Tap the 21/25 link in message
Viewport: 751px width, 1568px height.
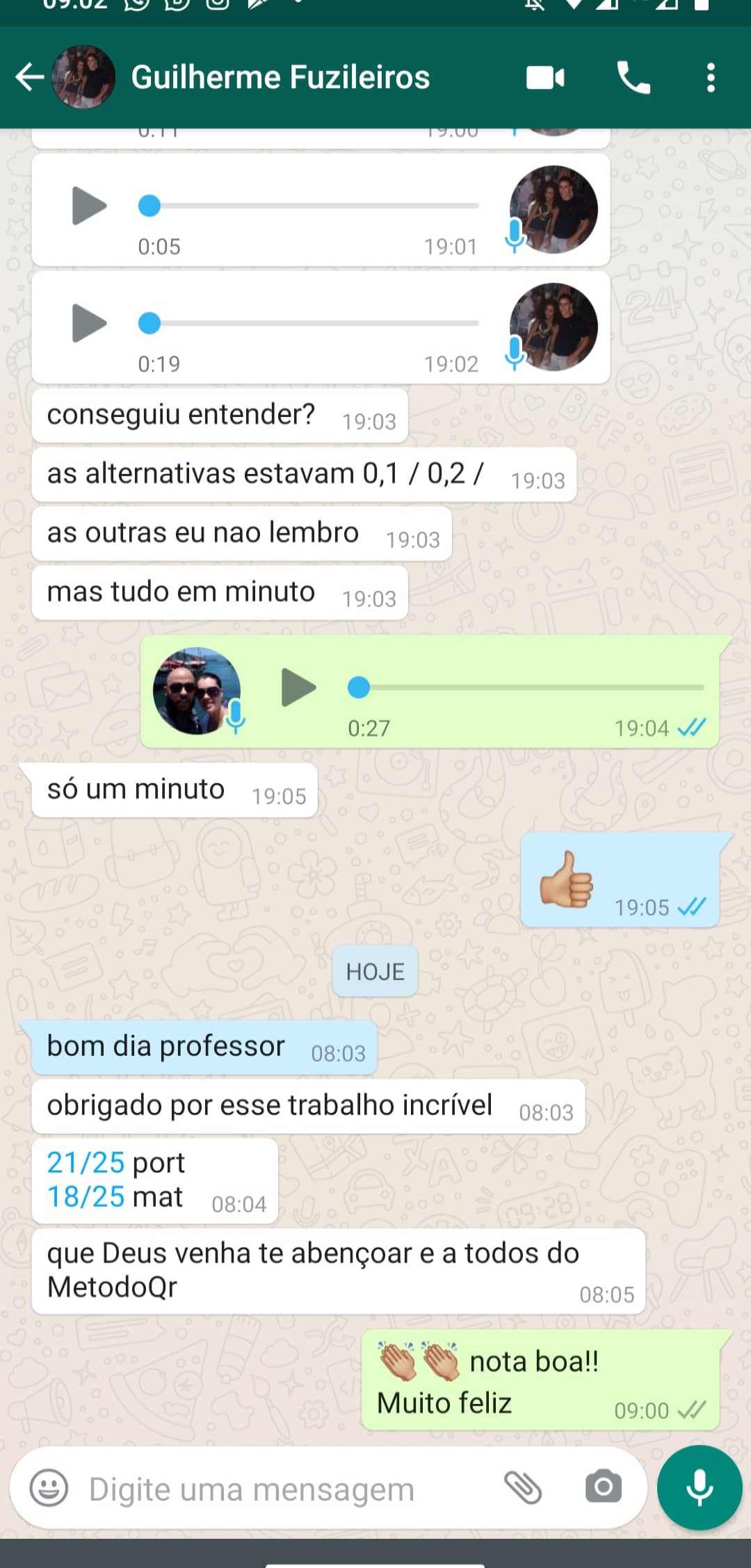(x=86, y=1162)
